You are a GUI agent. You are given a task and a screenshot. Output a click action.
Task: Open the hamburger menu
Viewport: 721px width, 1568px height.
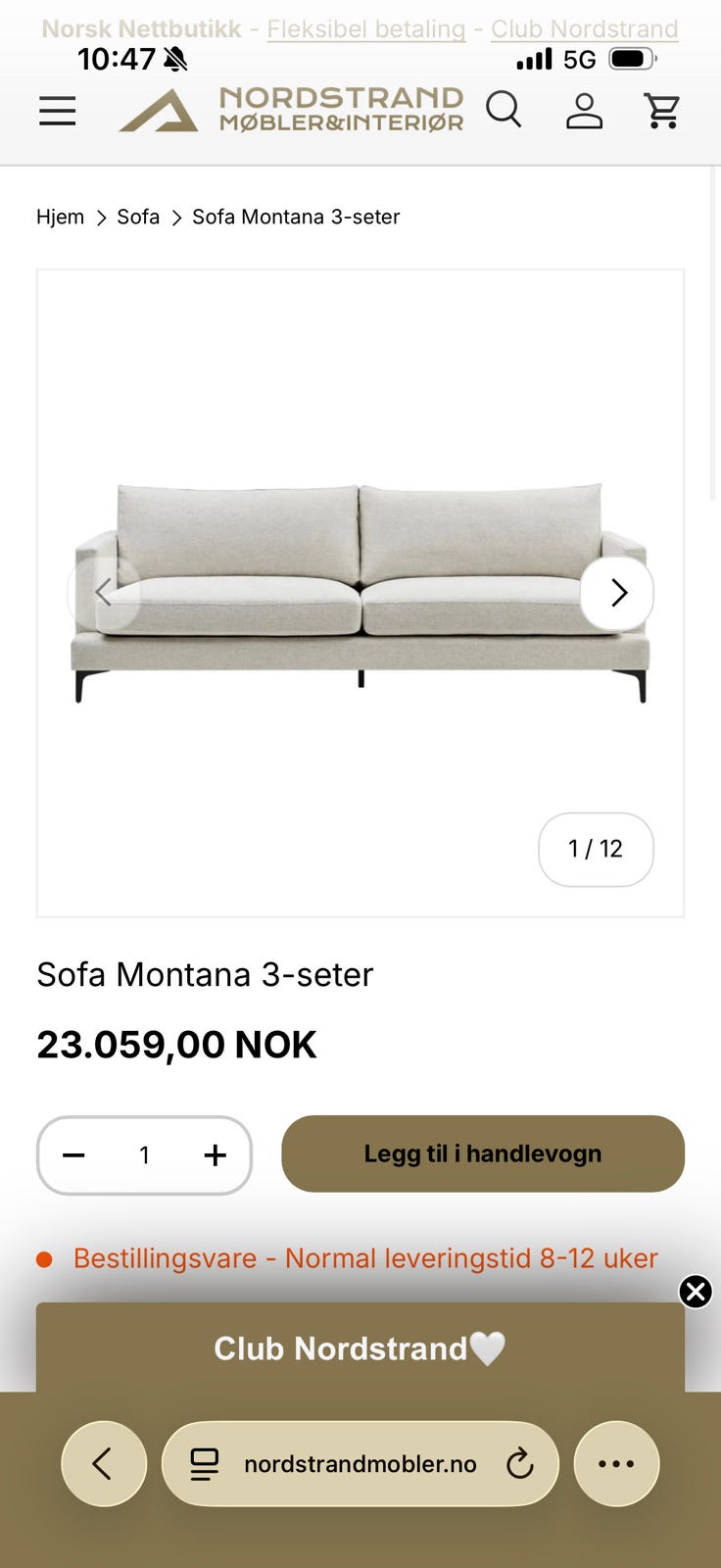click(58, 111)
